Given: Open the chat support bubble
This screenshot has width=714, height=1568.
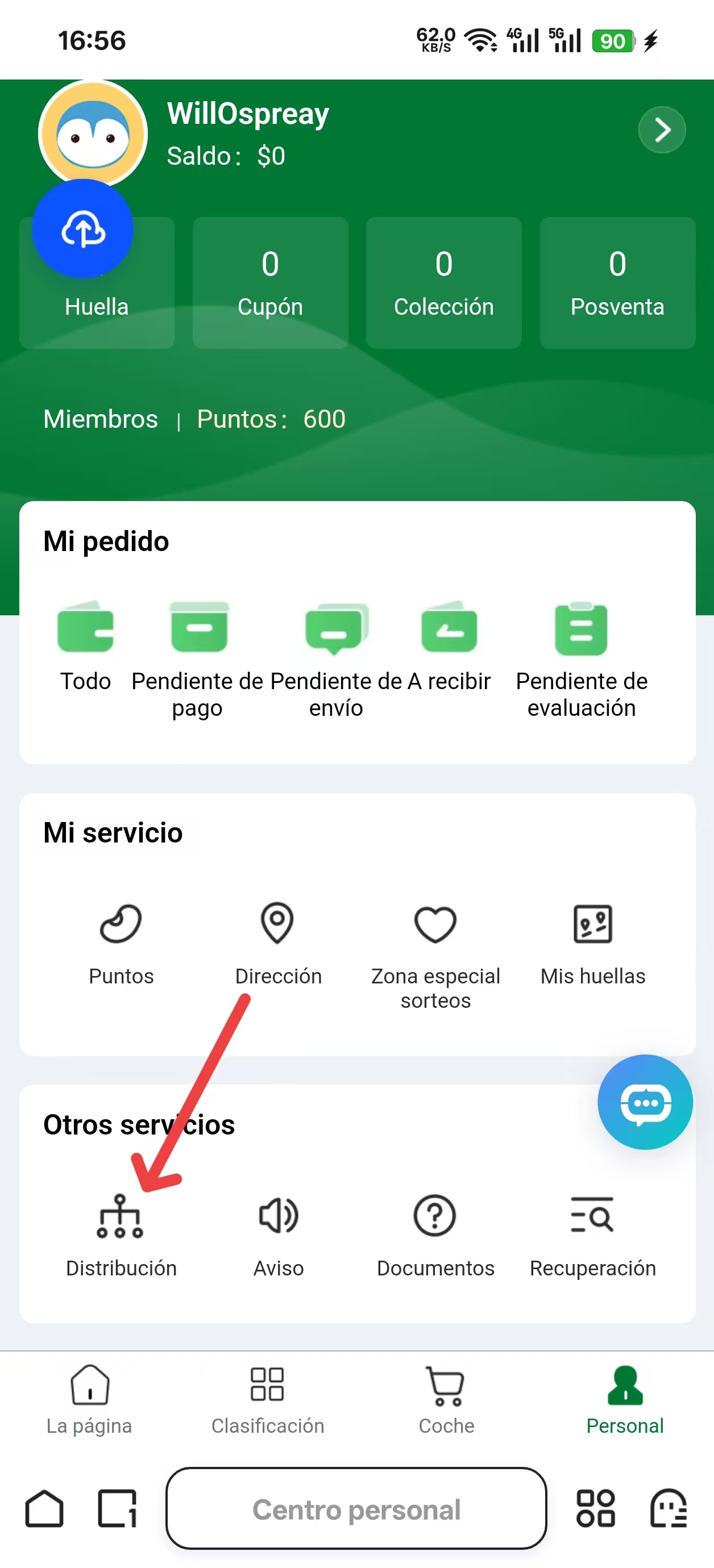Looking at the screenshot, I should (645, 1101).
